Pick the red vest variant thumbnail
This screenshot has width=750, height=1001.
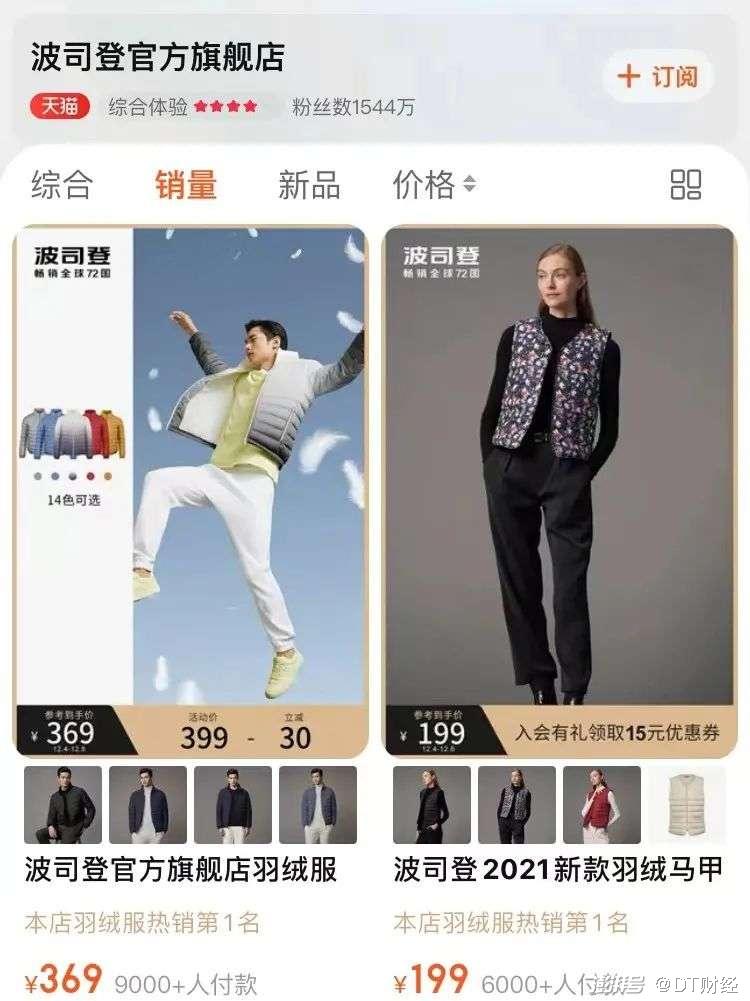[602, 805]
